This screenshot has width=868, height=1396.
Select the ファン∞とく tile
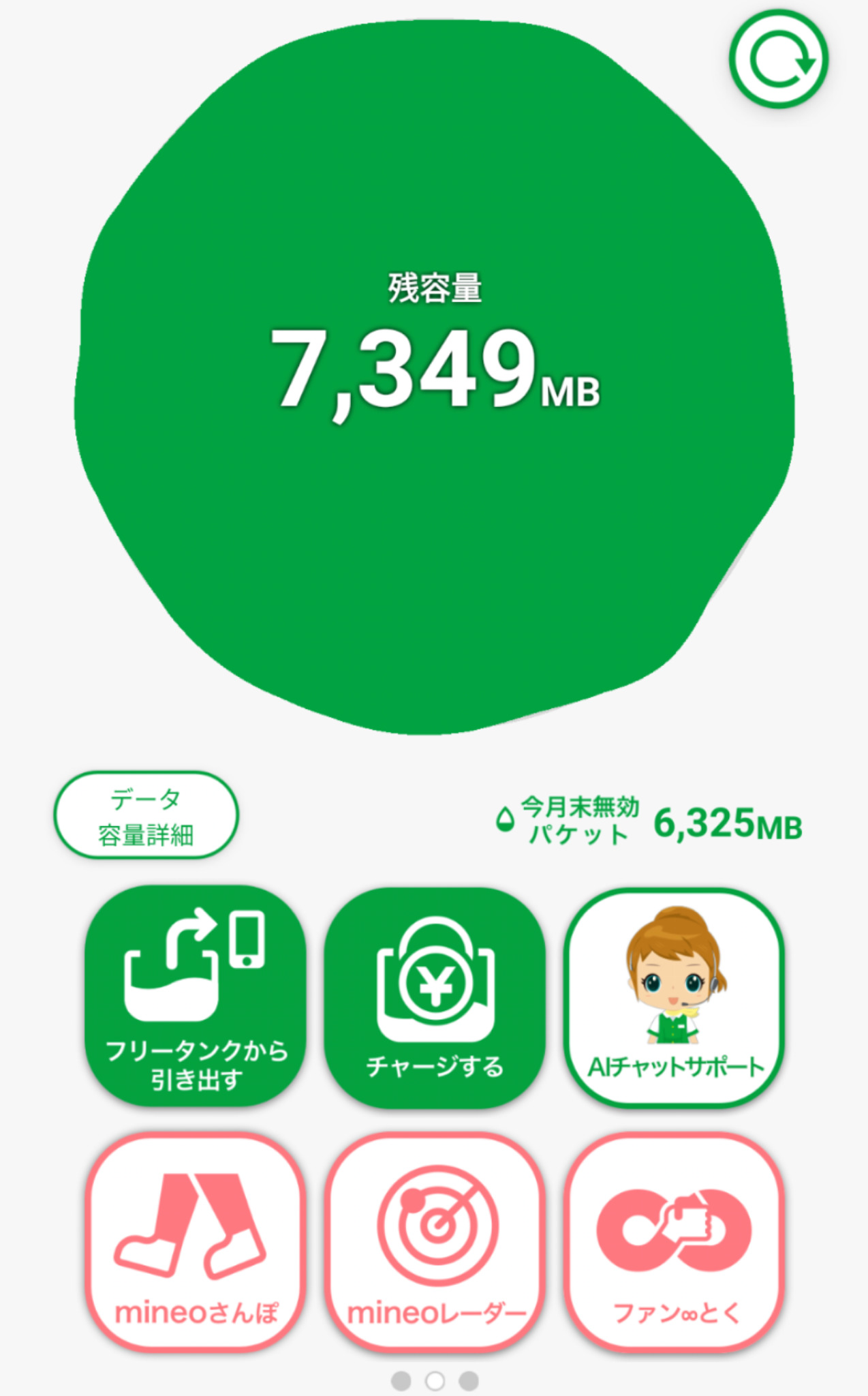pyautogui.click(x=675, y=1242)
